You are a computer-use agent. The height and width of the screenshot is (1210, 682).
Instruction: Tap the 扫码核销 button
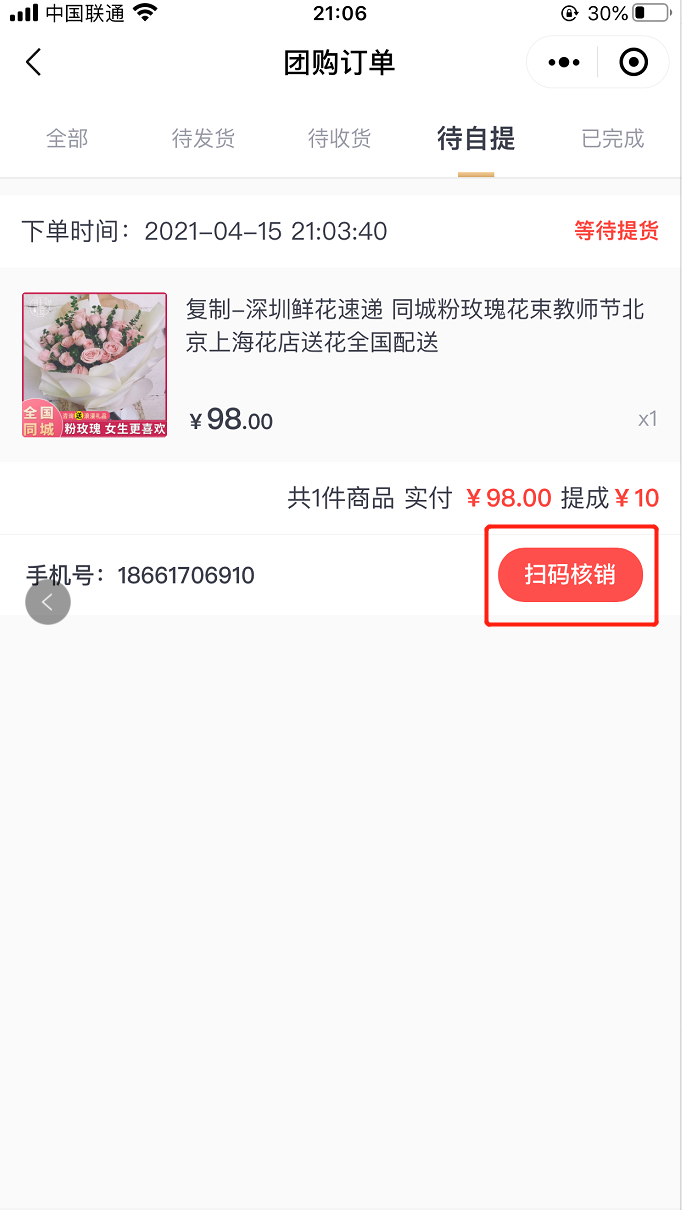[x=570, y=575]
